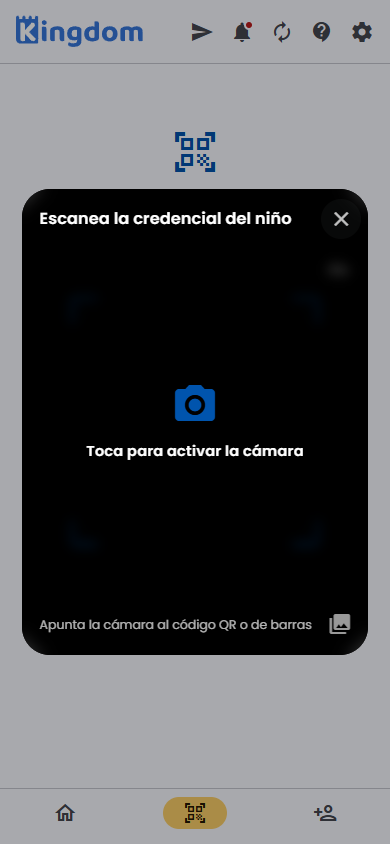Open the settings gear

tap(361, 32)
